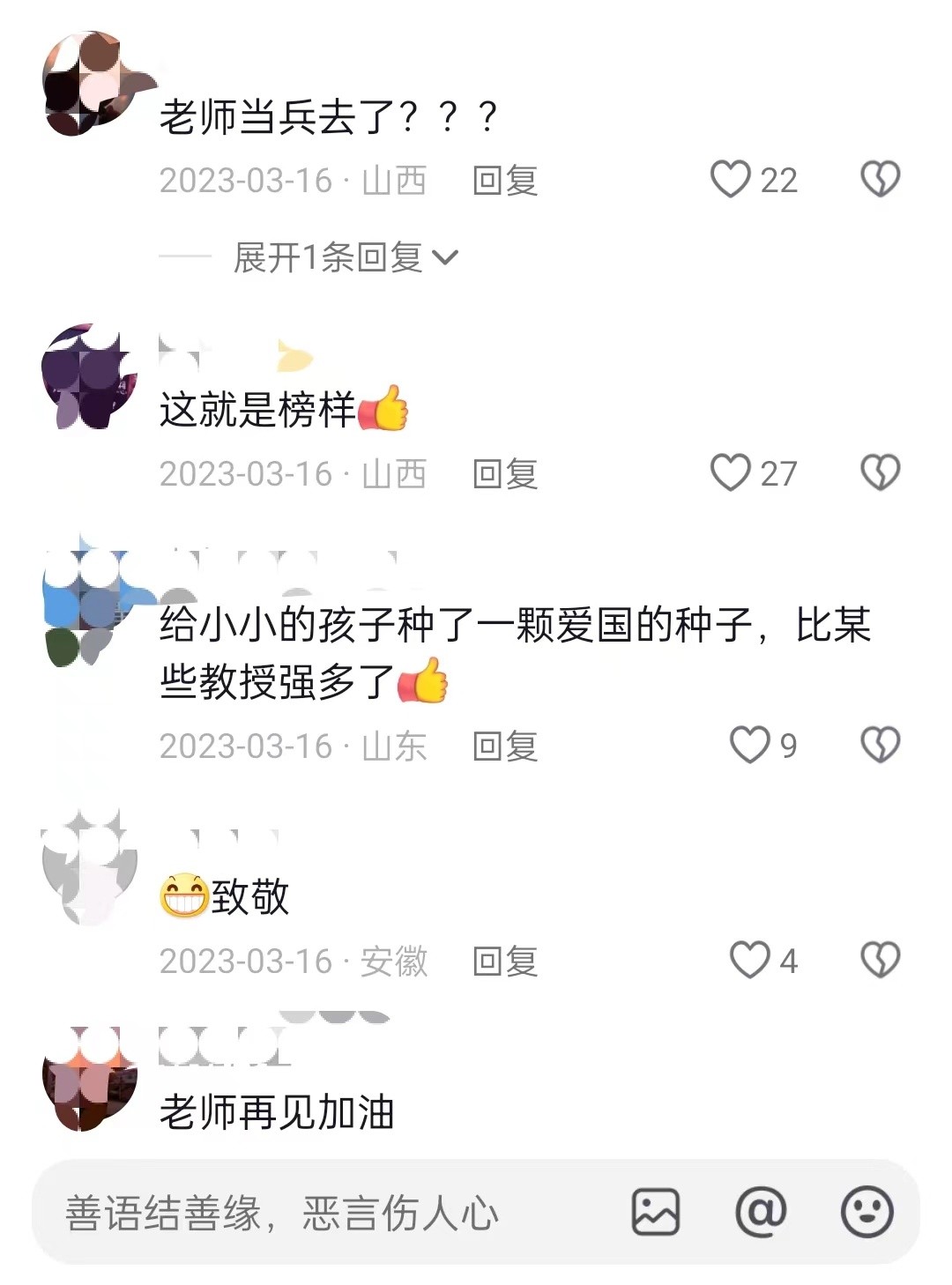Viewport: 952px width, 1285px height.
Task: Like the comment 老师当兵去了？？？
Action: (x=731, y=180)
